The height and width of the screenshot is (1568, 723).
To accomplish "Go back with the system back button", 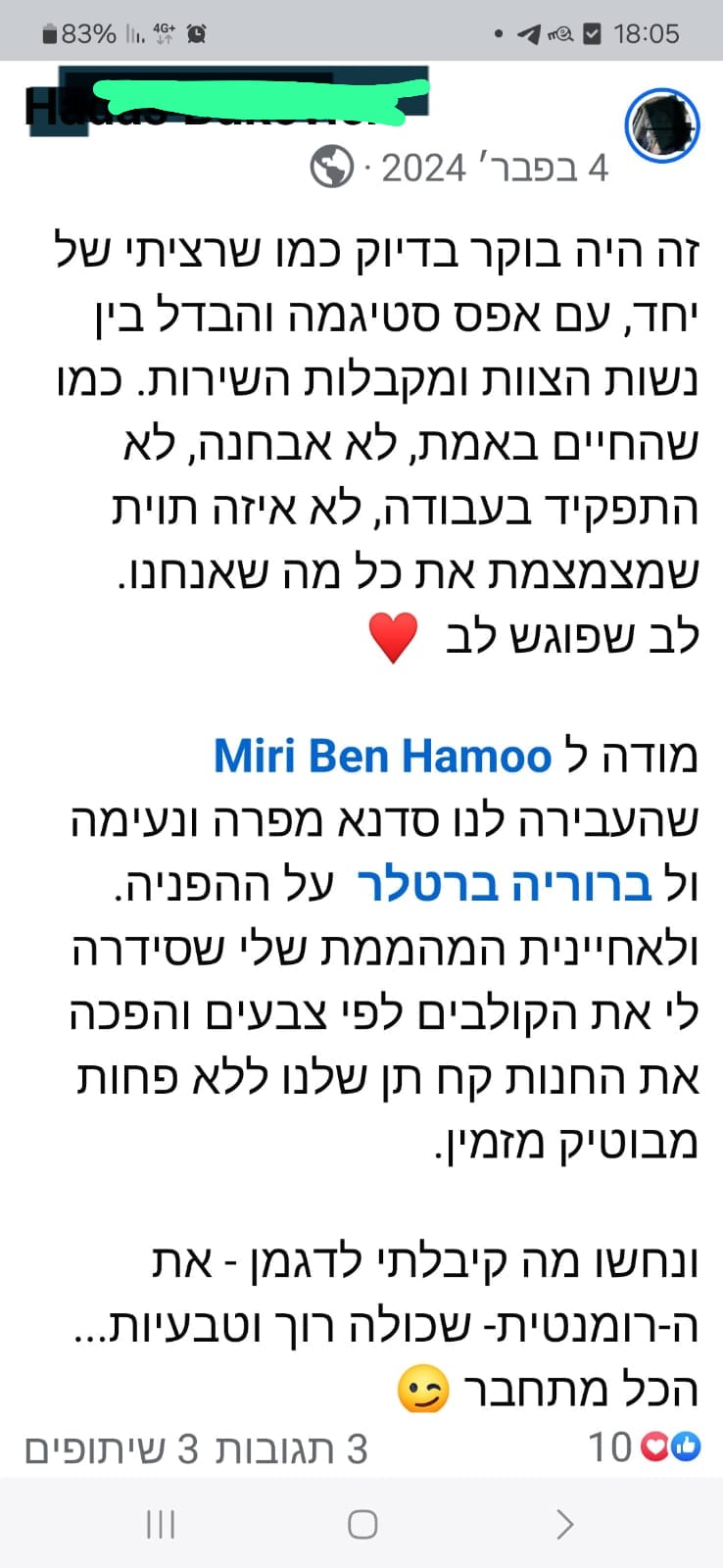I will 564,1524.
